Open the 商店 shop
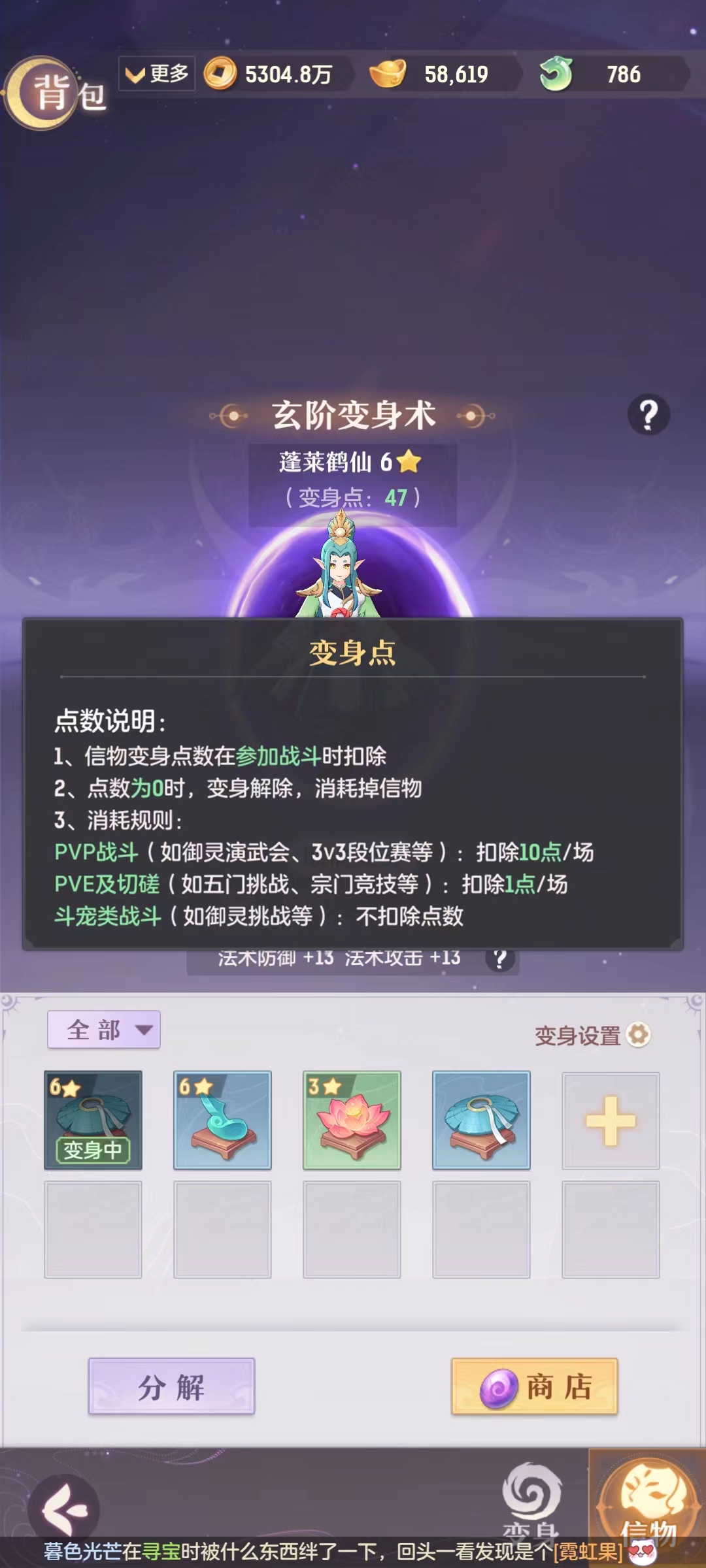706x1568 pixels. (x=534, y=1386)
